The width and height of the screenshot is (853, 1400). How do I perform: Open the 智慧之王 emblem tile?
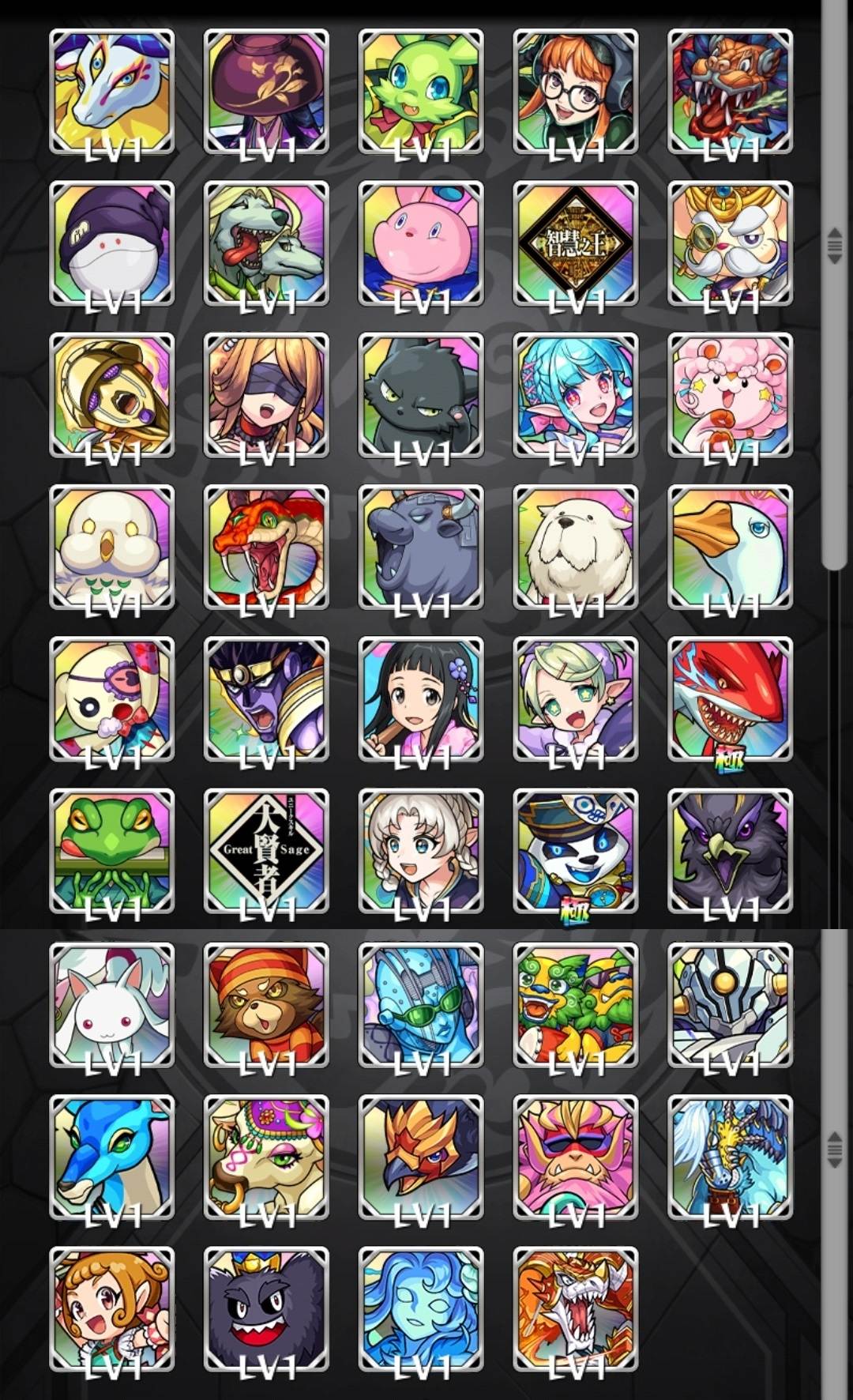point(575,243)
